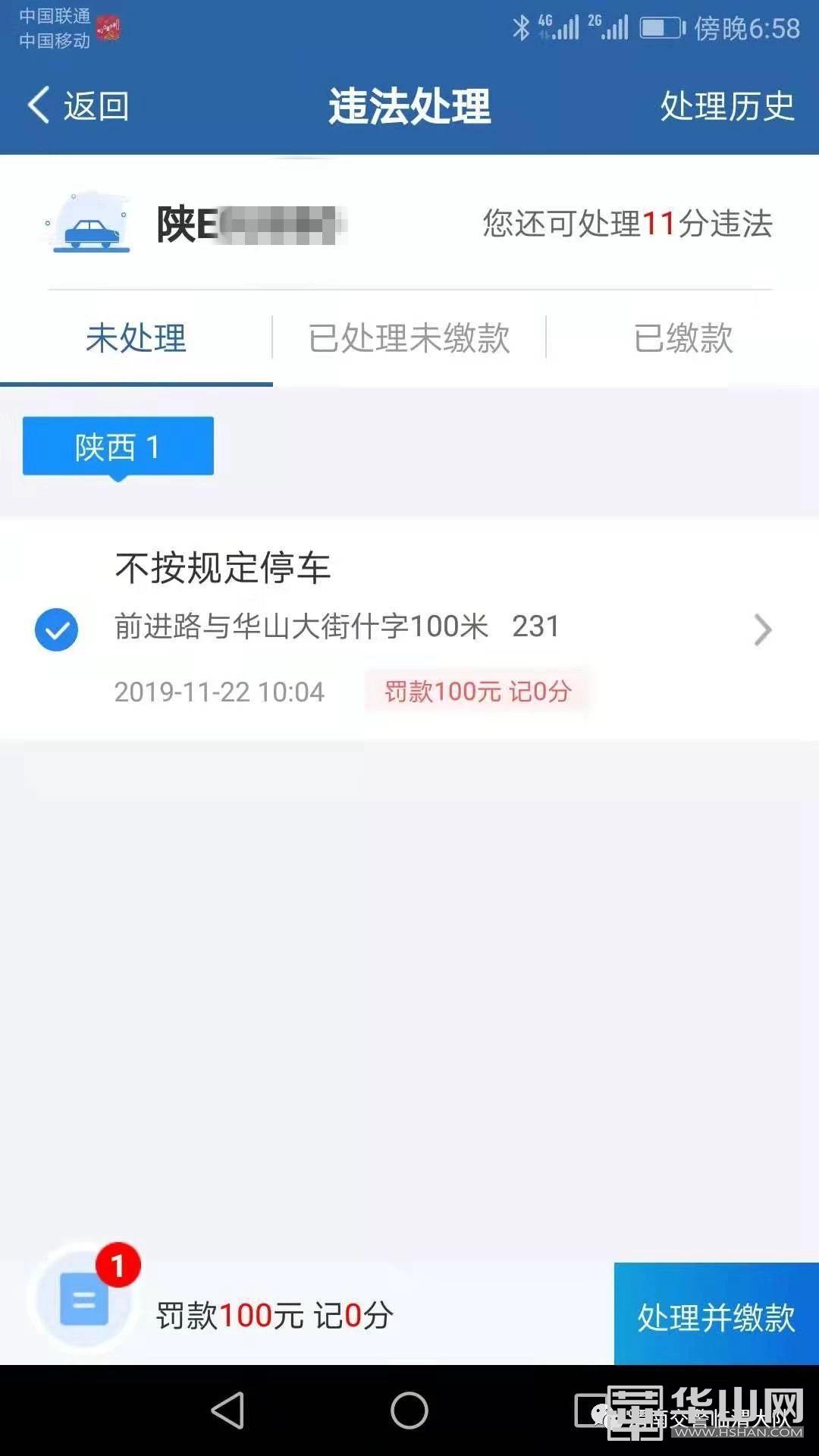Open 处理历史 in the top right
819x1456 pixels.
726,106
